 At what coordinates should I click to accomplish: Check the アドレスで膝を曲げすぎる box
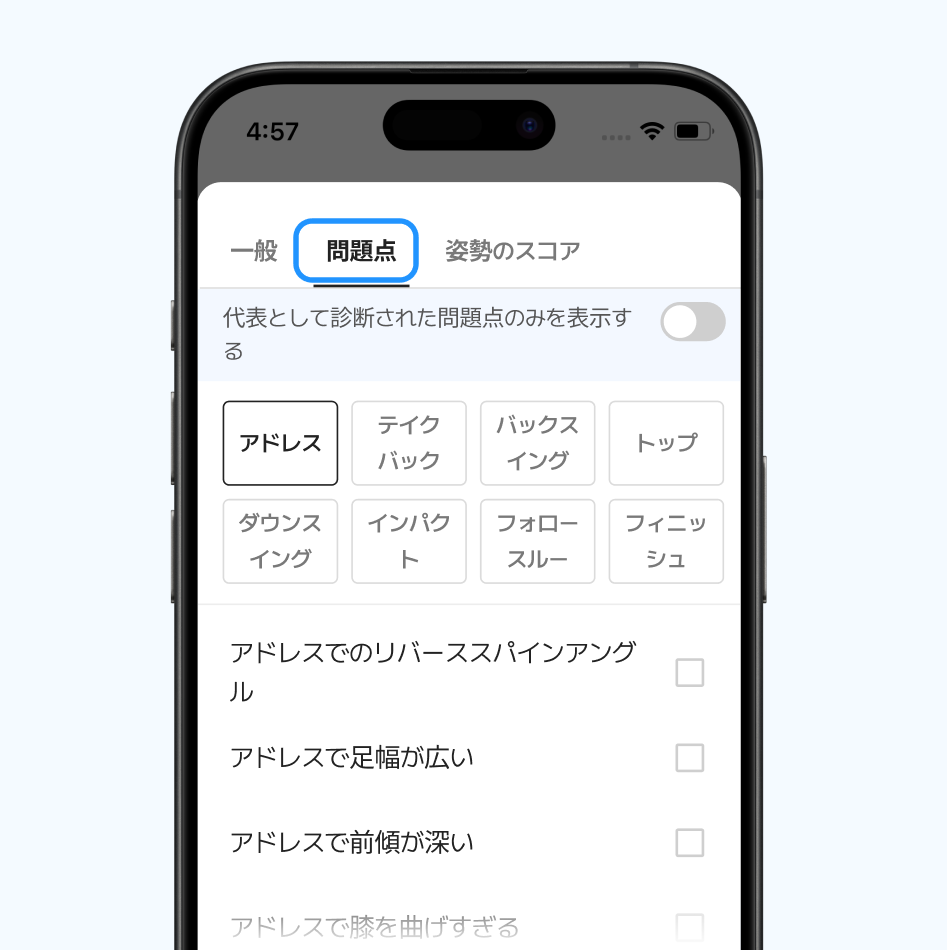[x=689, y=925]
